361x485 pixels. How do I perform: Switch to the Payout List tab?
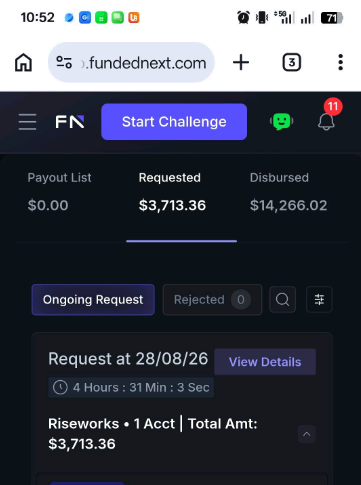tap(59, 192)
